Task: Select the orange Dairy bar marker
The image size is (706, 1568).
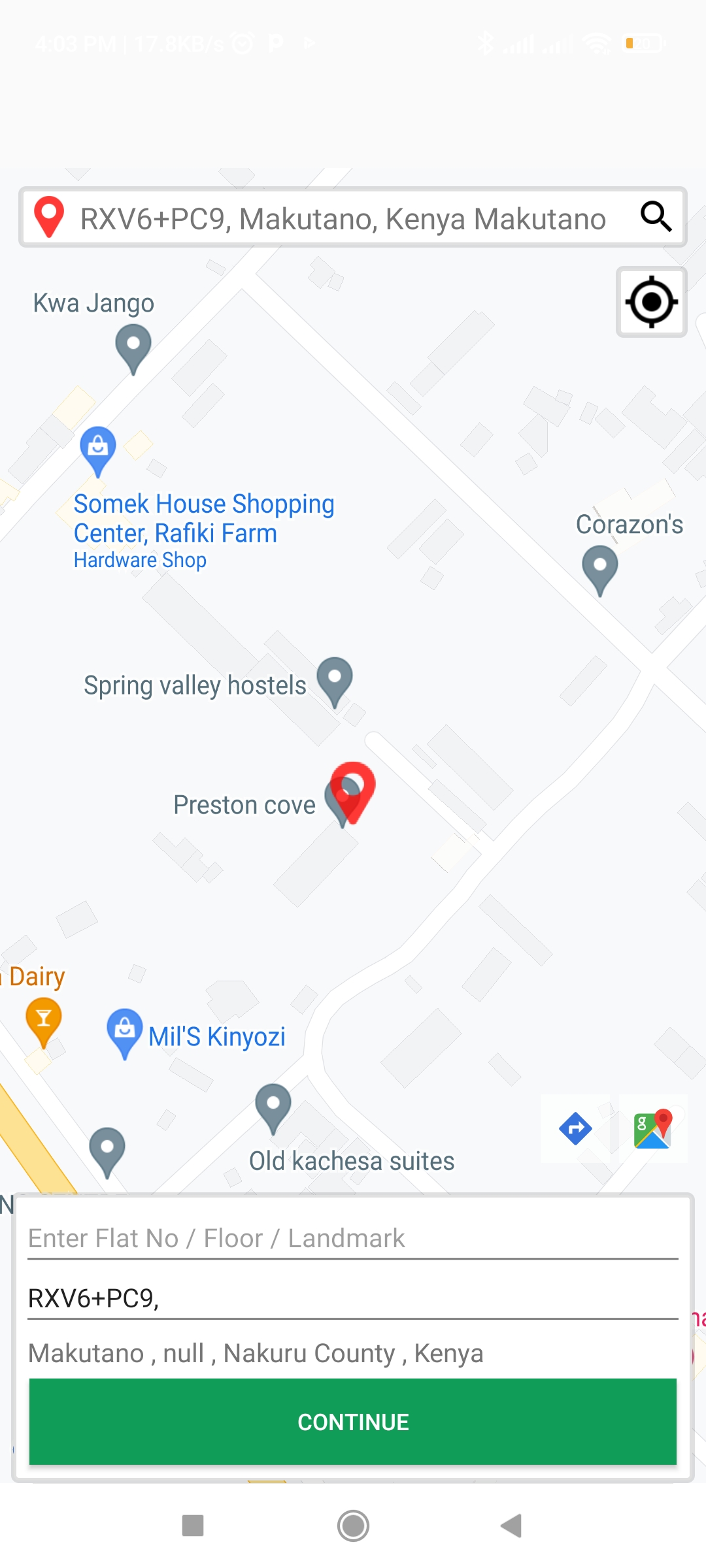Action: (43, 1021)
